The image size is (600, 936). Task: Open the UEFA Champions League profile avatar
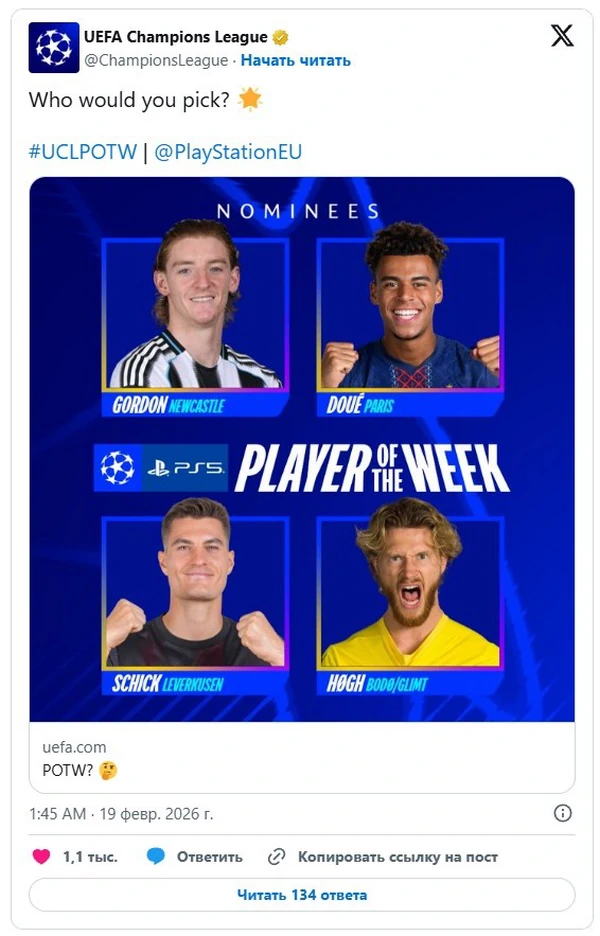coord(54,48)
